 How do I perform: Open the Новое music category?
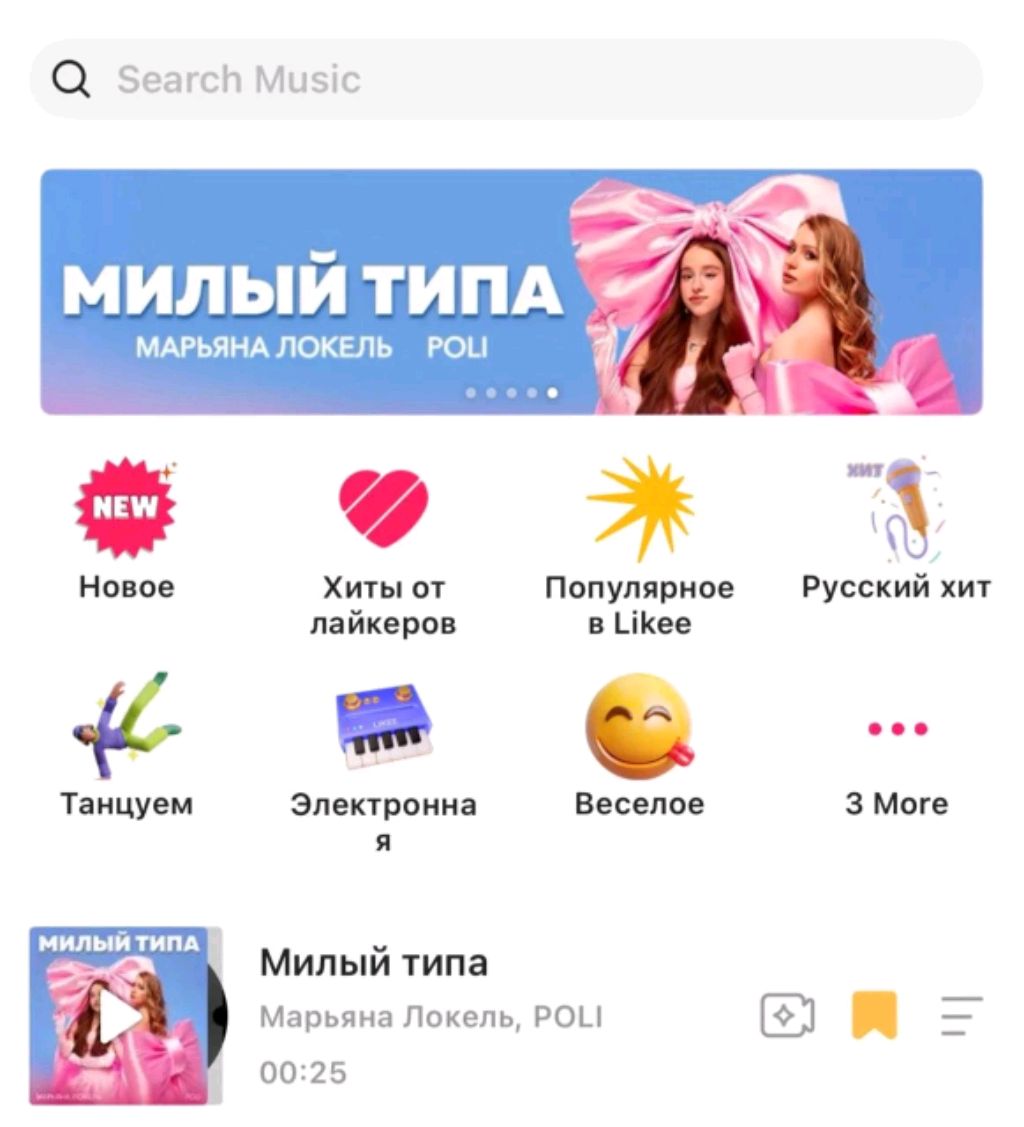click(126, 532)
